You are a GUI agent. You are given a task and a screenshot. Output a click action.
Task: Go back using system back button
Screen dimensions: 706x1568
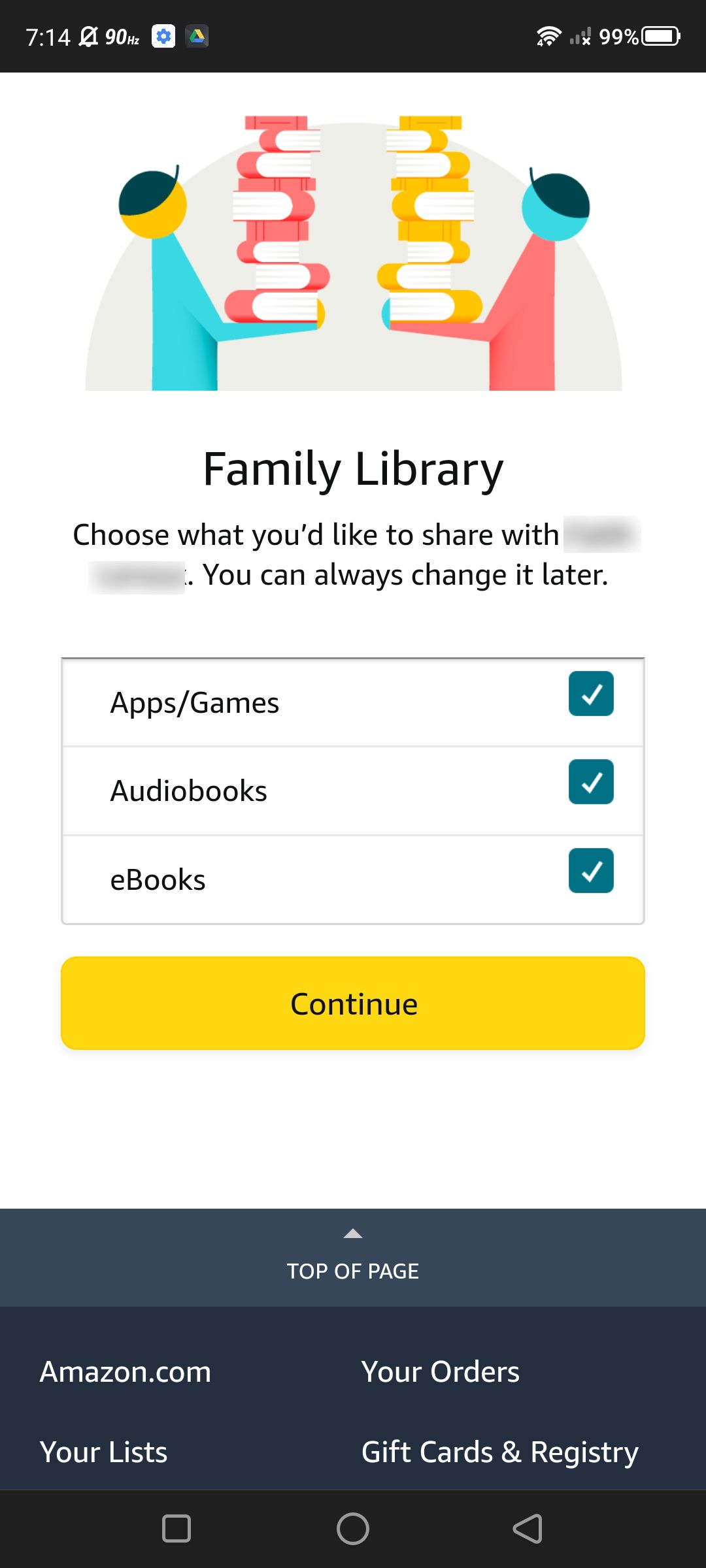(528, 1529)
